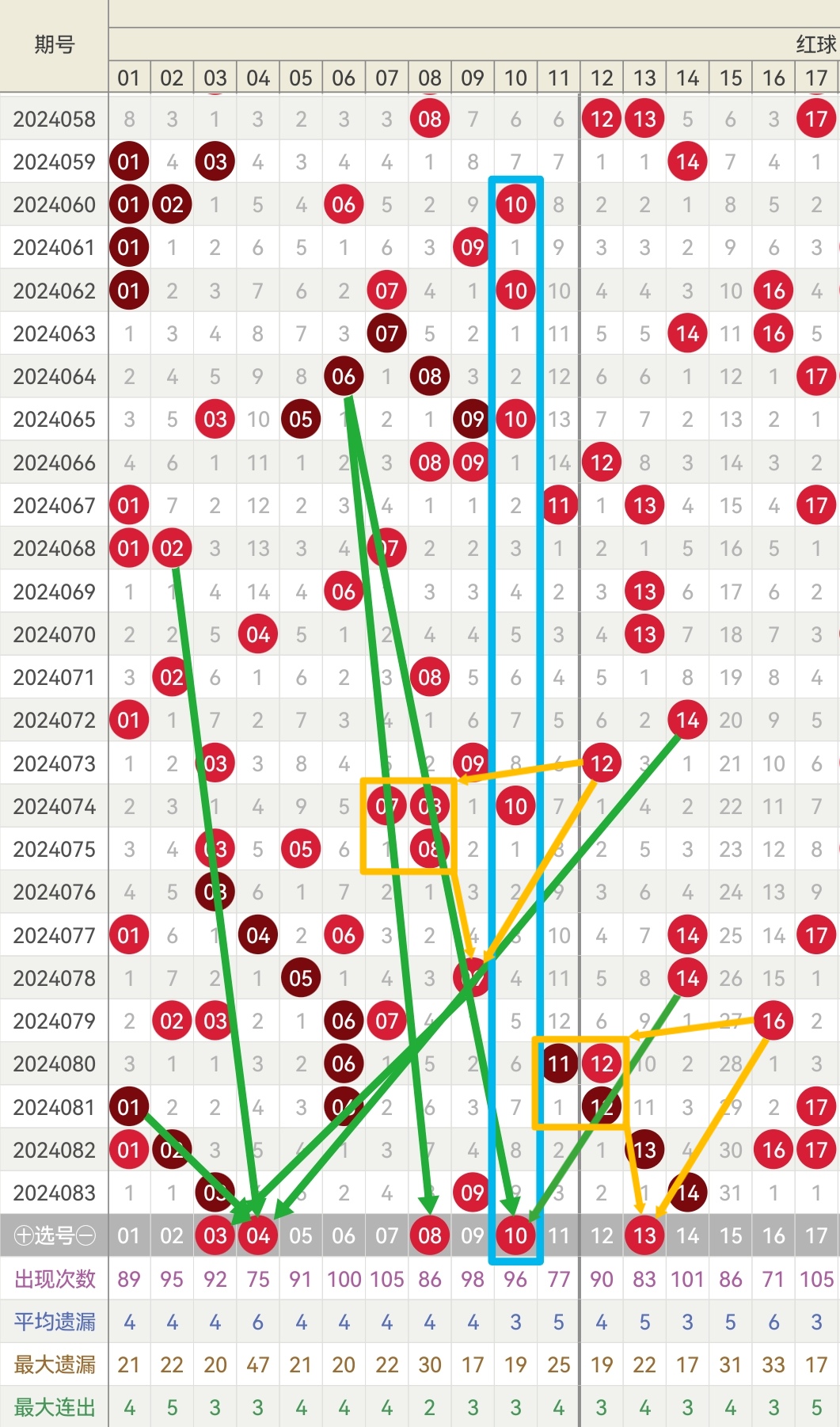This screenshot has width=840, height=1427.
Task: Select number 11 in the 选号 row
Action: pos(559,1235)
